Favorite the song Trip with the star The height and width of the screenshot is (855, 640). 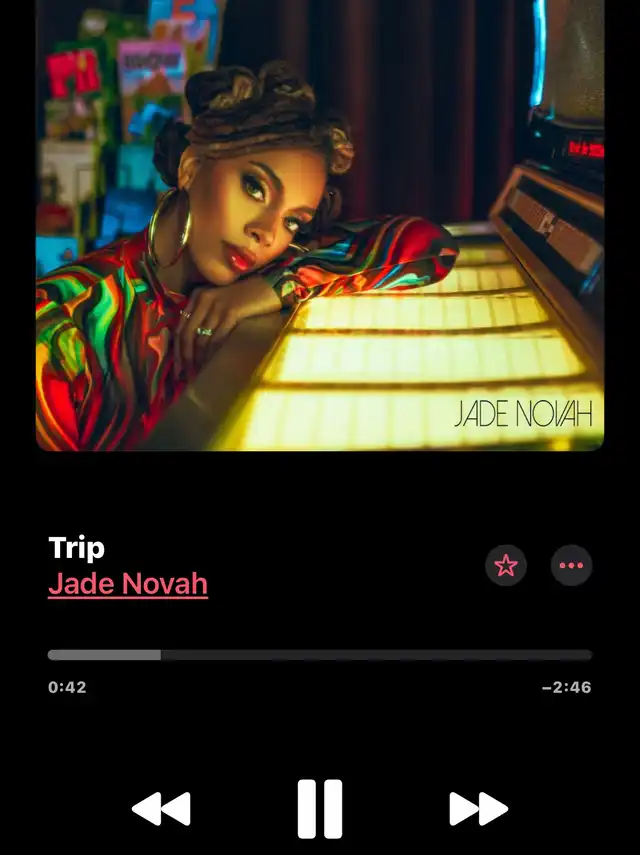pyautogui.click(x=506, y=566)
